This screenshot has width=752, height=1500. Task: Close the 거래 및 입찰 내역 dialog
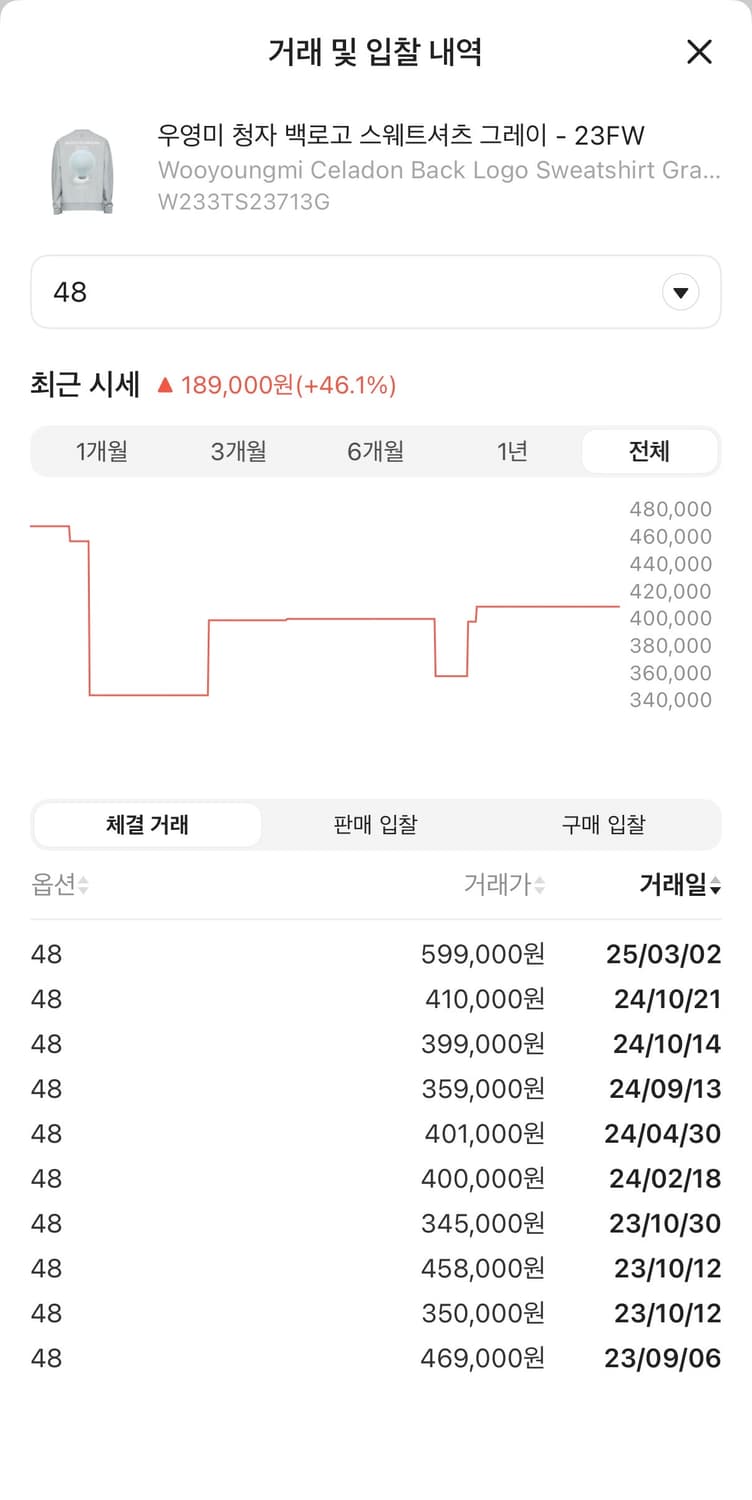coord(699,52)
